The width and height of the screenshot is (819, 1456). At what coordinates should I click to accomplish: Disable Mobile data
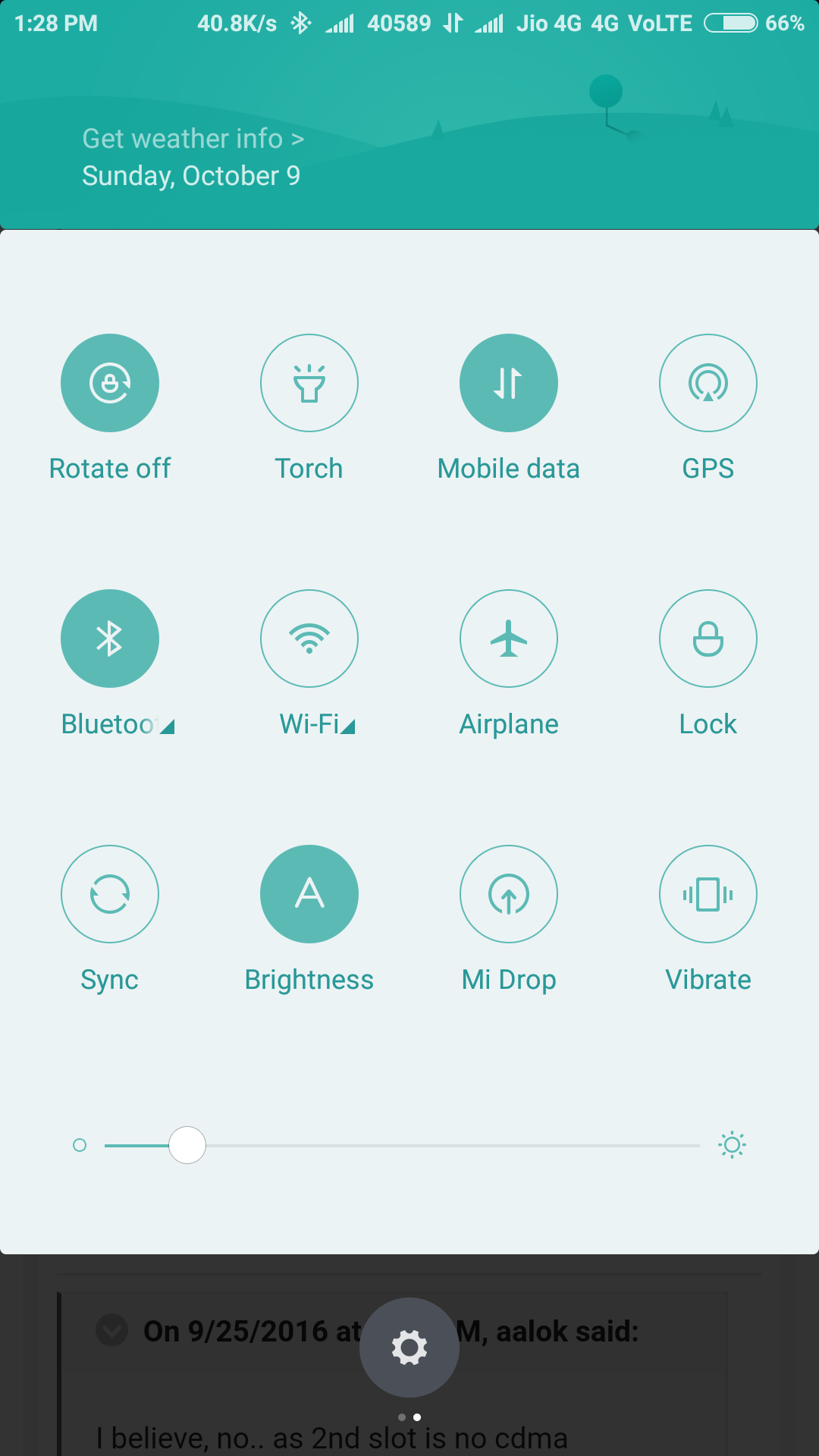509,383
